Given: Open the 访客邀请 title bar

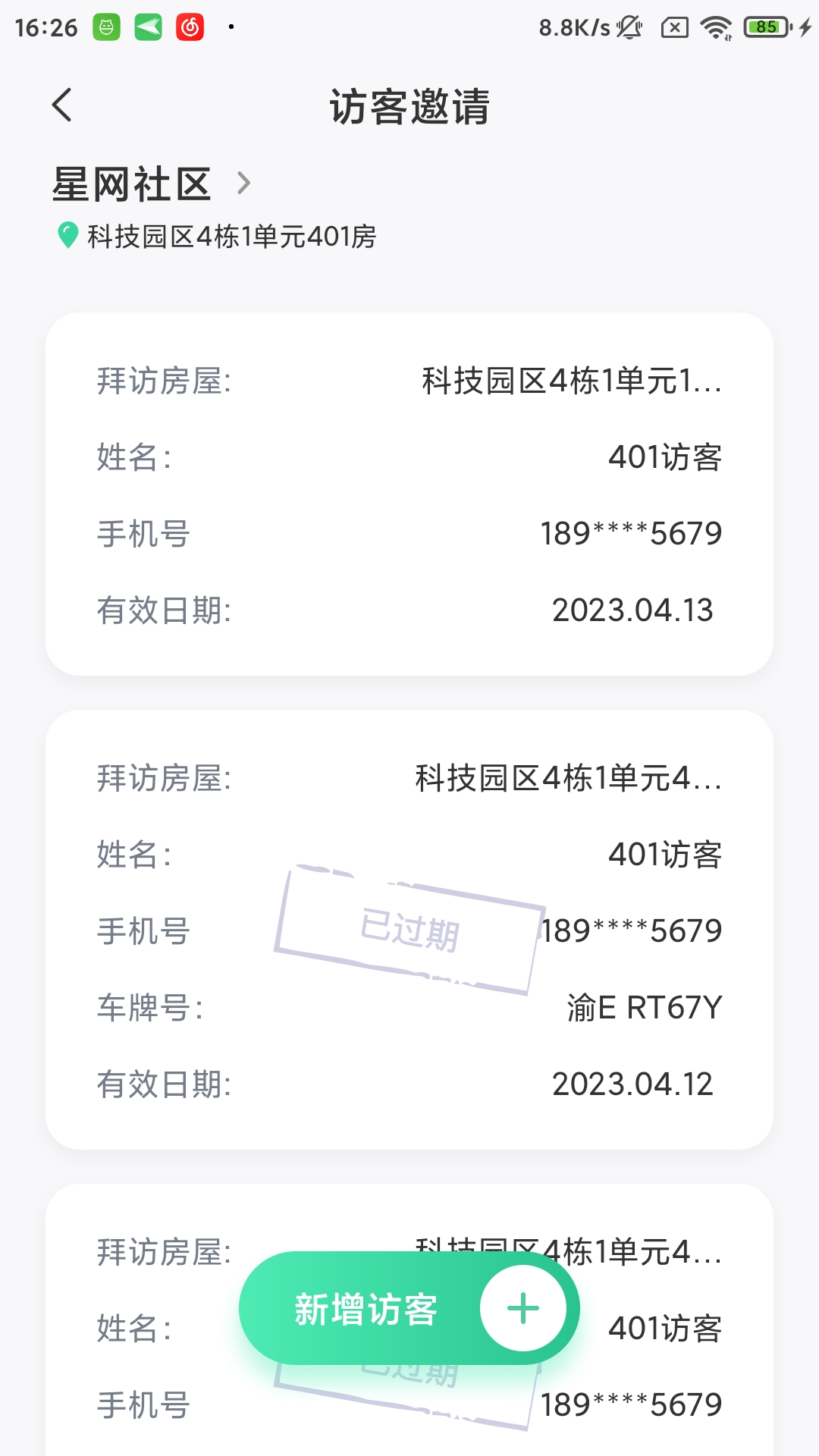Looking at the screenshot, I should click(409, 106).
